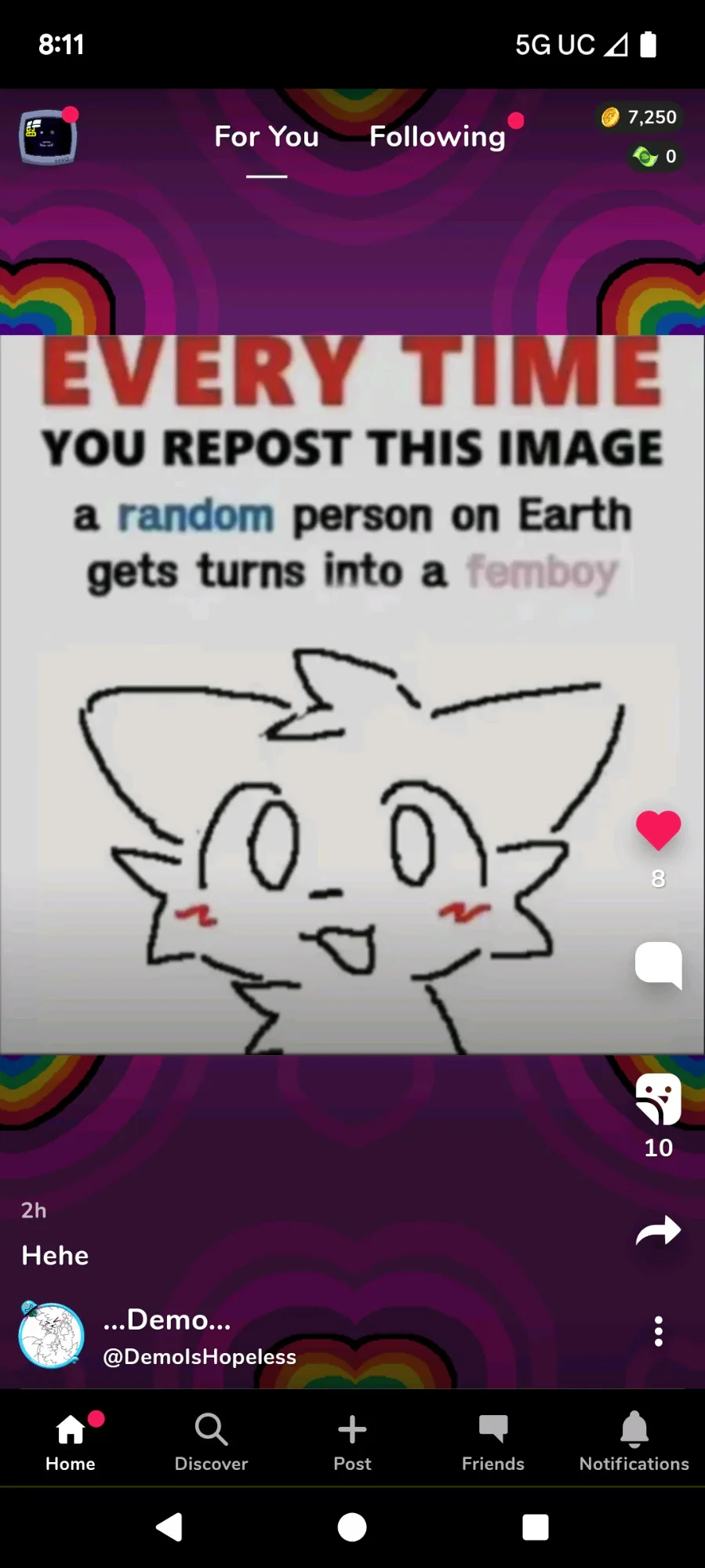The width and height of the screenshot is (705, 1568).
Task: Create a new Post
Action: point(352,1442)
